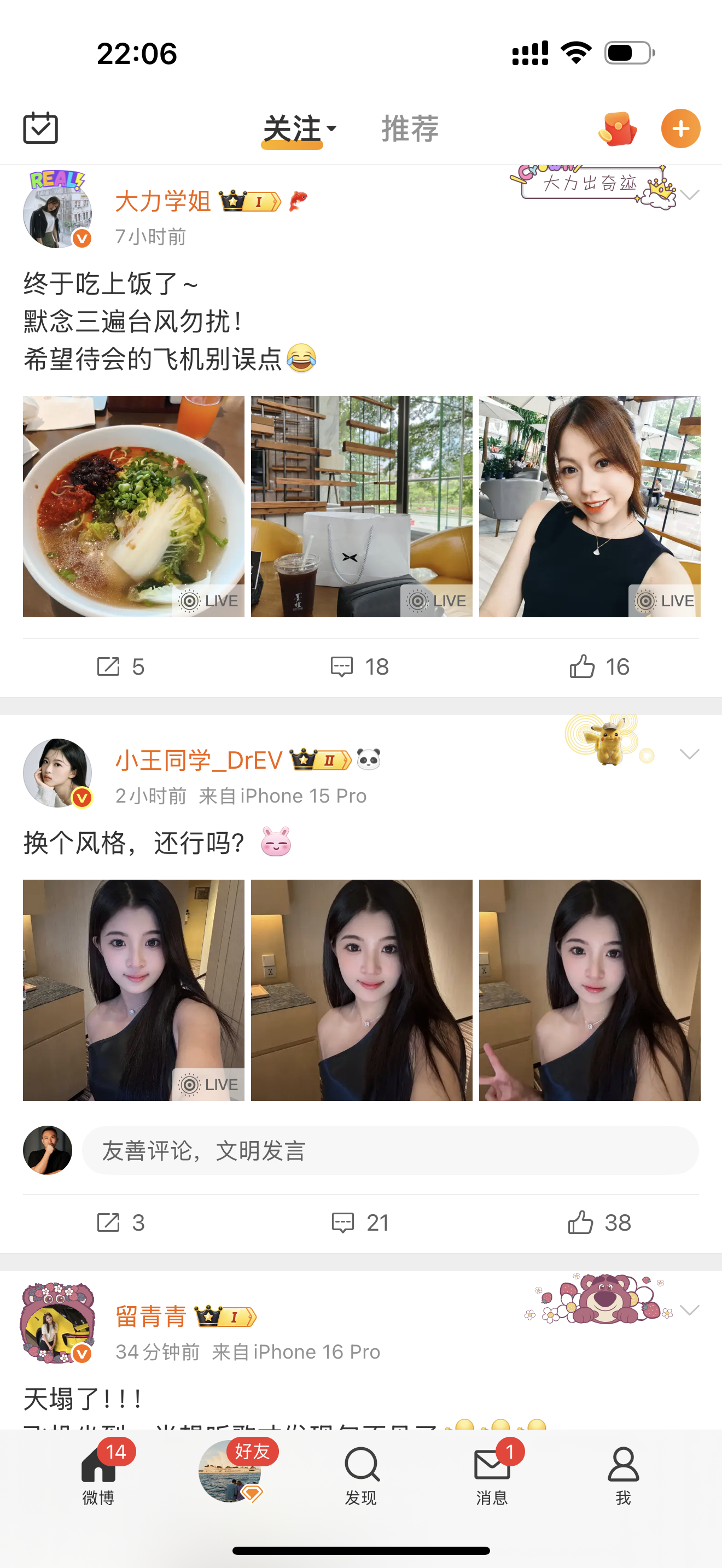Open comments on 大力学姐's post
The image size is (722, 1568).
[x=360, y=666]
